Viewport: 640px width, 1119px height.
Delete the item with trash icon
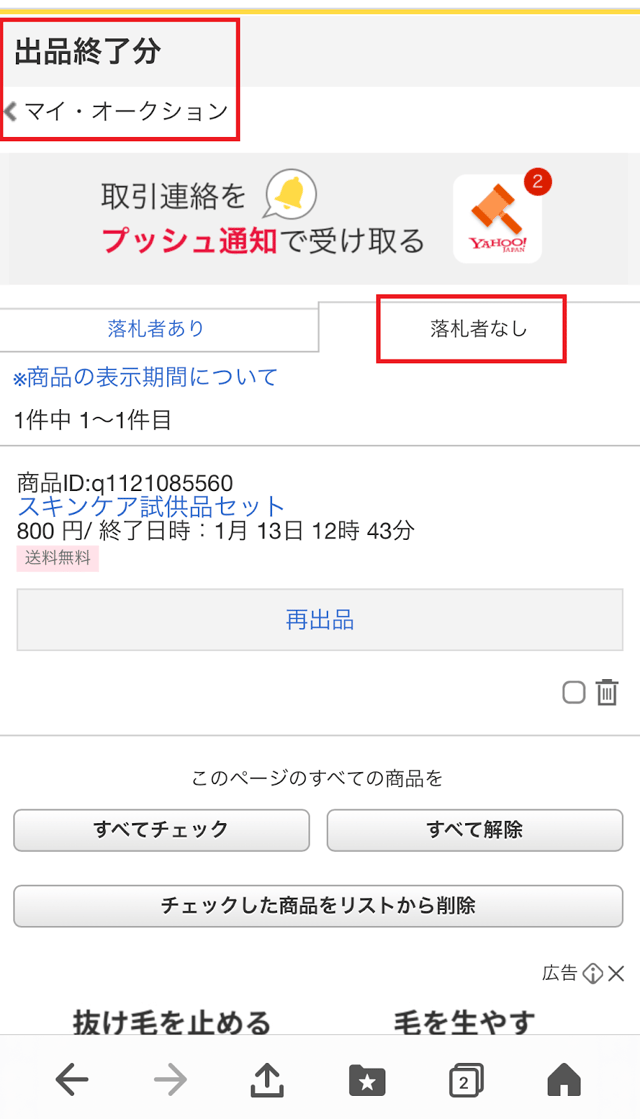coord(607,692)
